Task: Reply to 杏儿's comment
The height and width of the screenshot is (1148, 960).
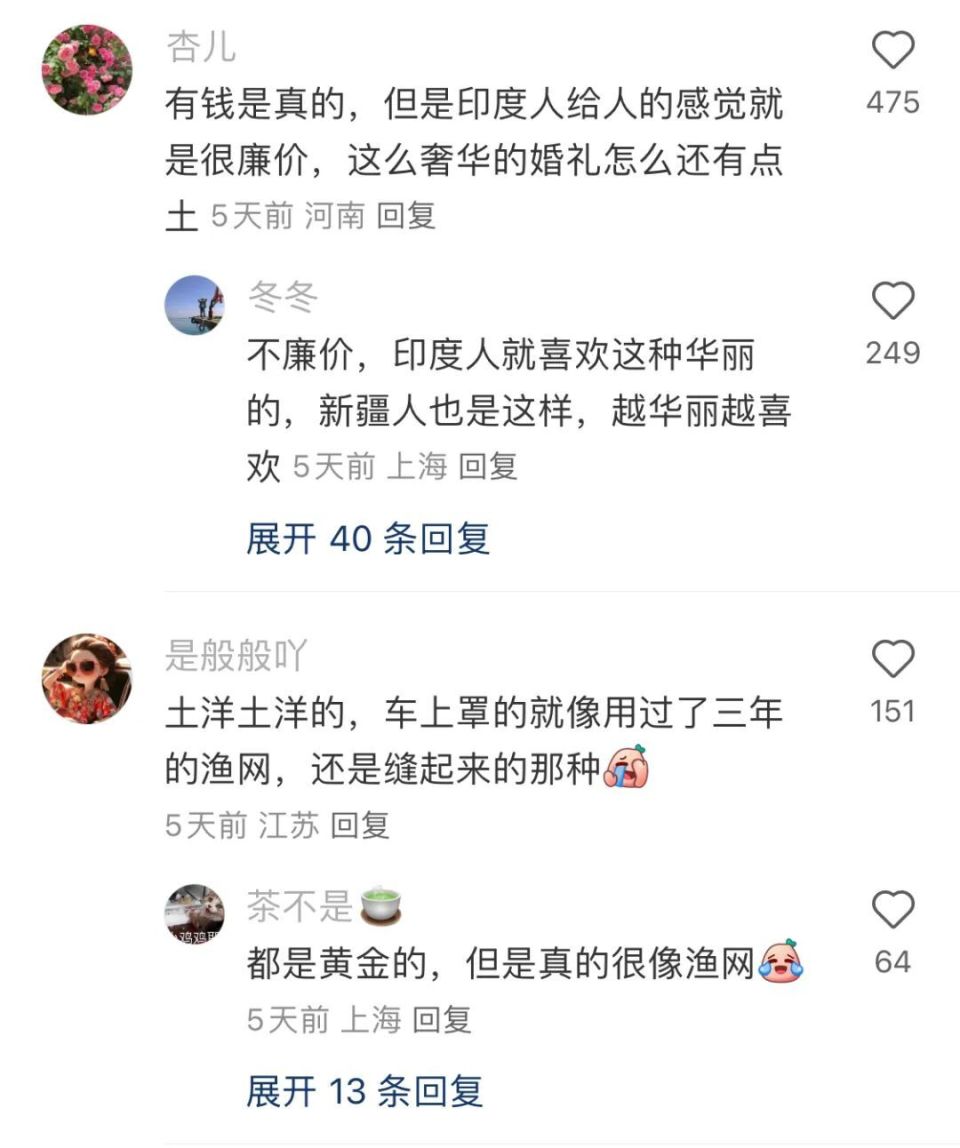Action: pos(406,216)
